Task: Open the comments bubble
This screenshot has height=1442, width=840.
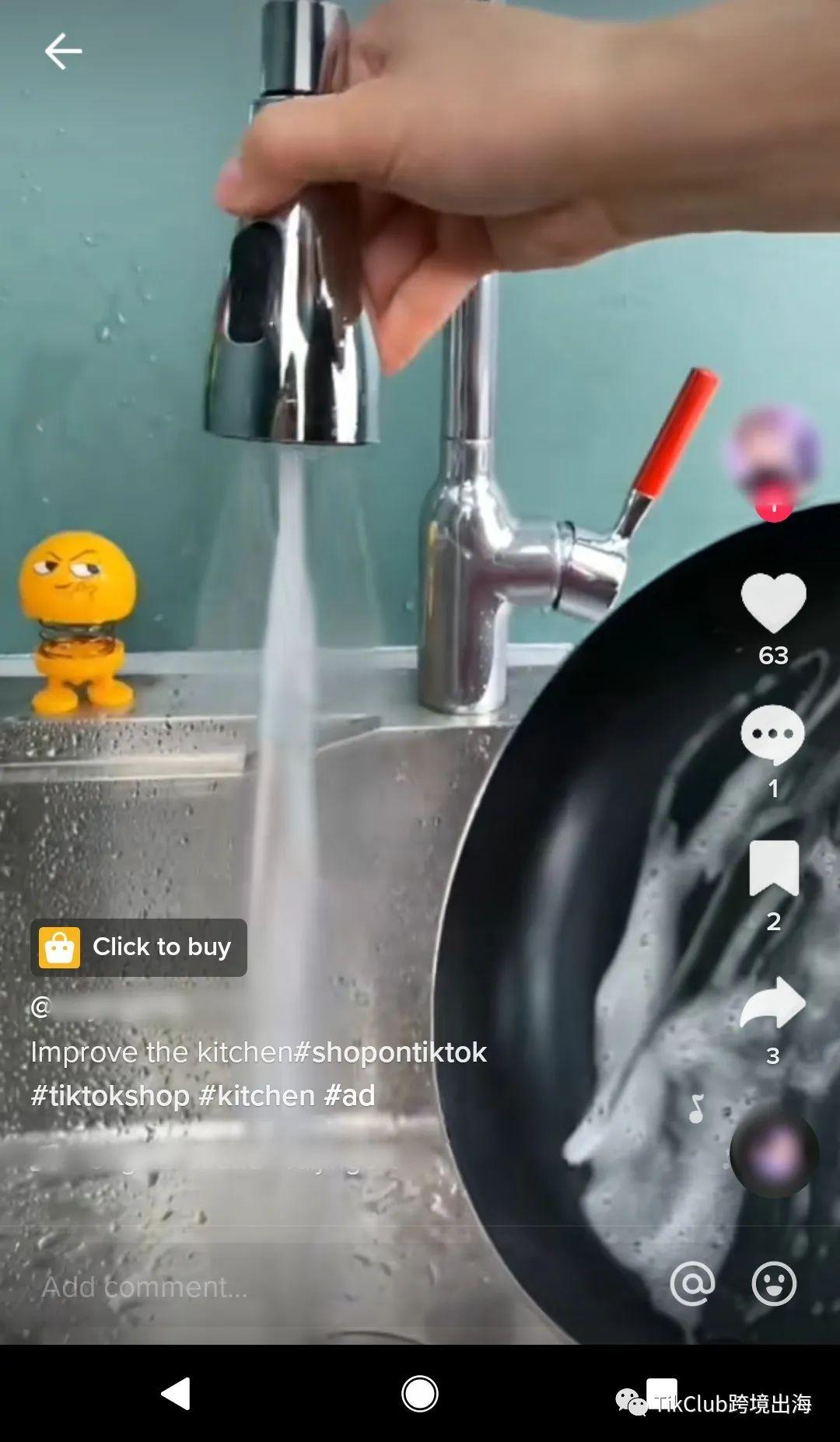Action: coord(772,734)
